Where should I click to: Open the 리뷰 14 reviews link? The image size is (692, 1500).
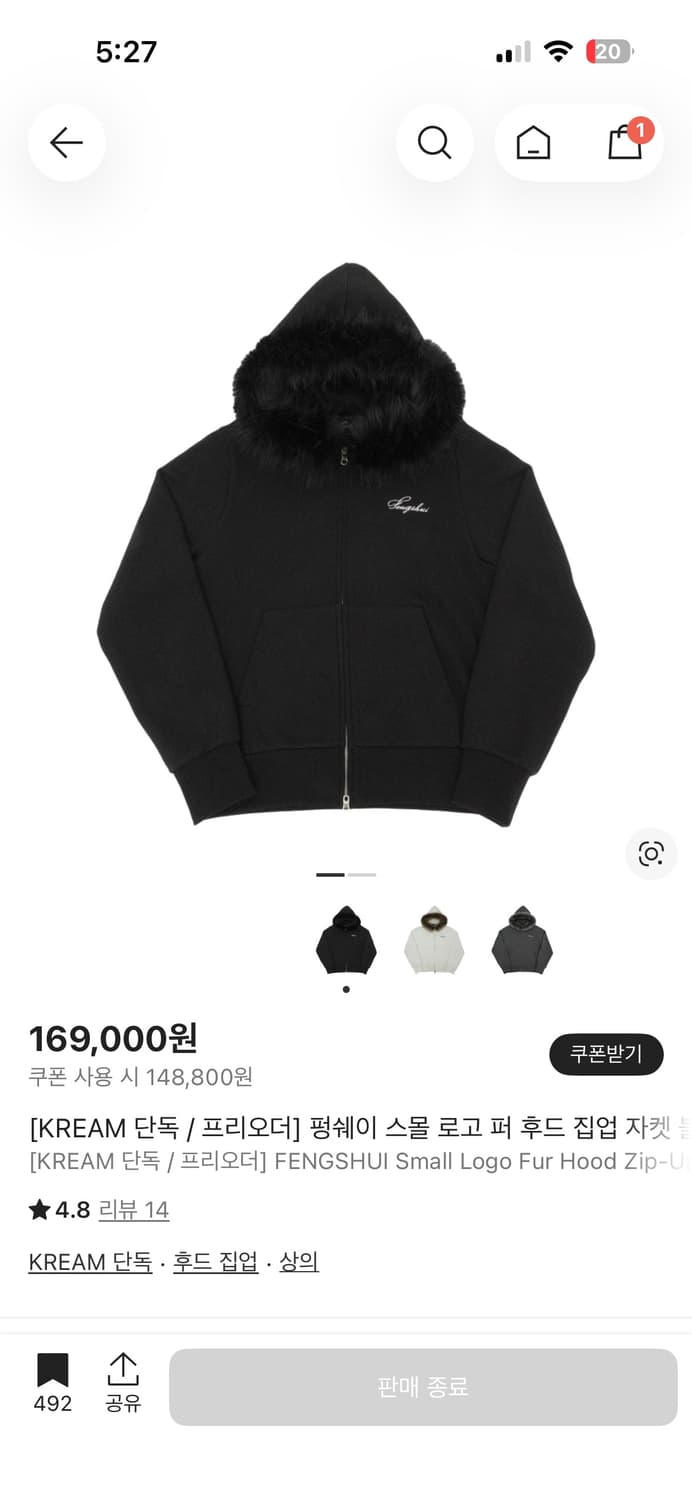(x=134, y=1210)
